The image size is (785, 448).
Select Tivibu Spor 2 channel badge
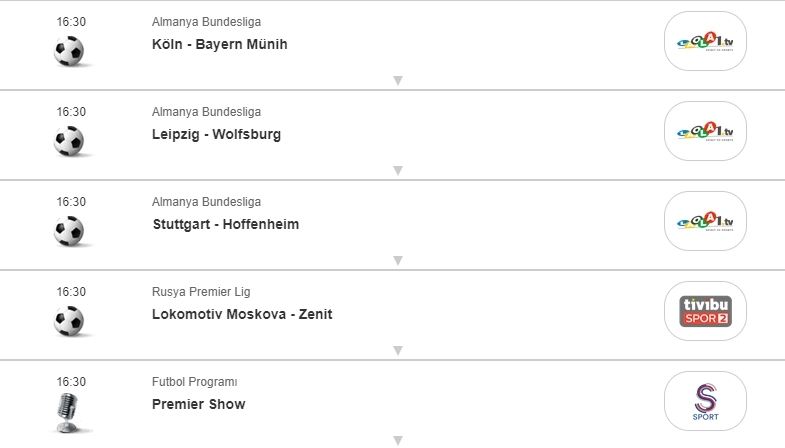(x=705, y=311)
